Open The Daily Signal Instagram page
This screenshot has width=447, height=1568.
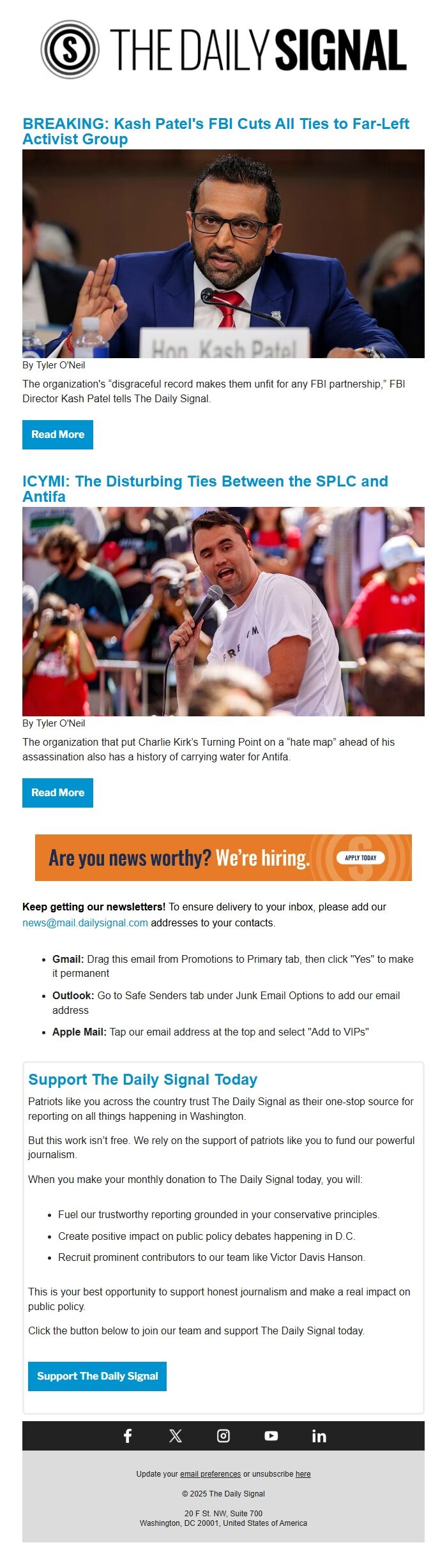(223, 1436)
